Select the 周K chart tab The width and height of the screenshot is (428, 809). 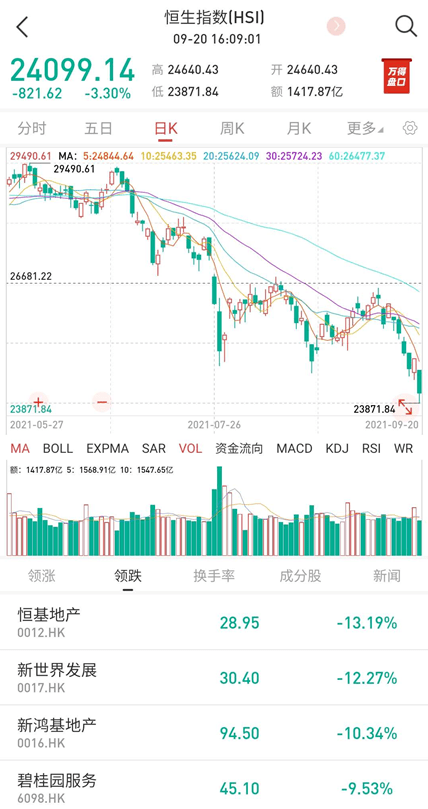232,128
